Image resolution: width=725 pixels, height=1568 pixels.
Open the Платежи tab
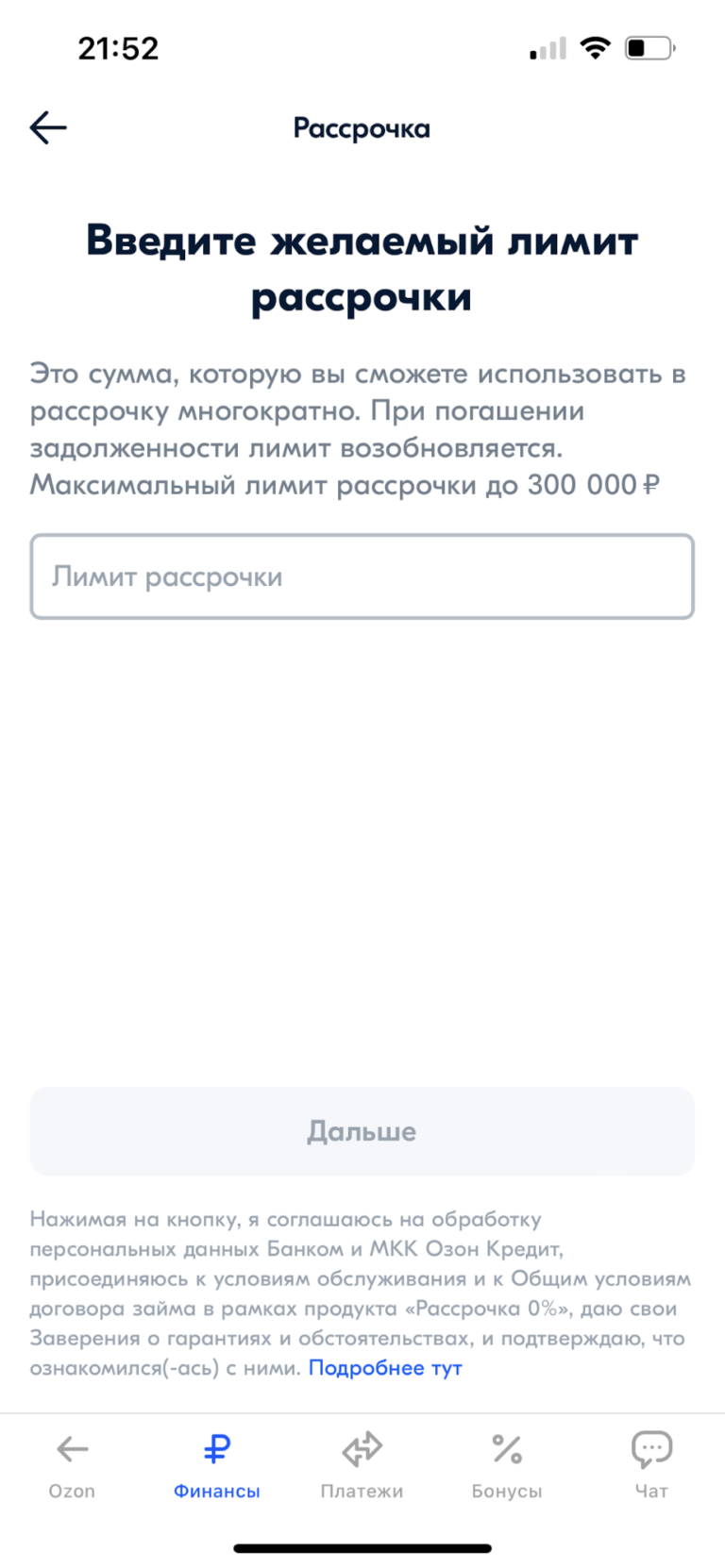tap(362, 1464)
